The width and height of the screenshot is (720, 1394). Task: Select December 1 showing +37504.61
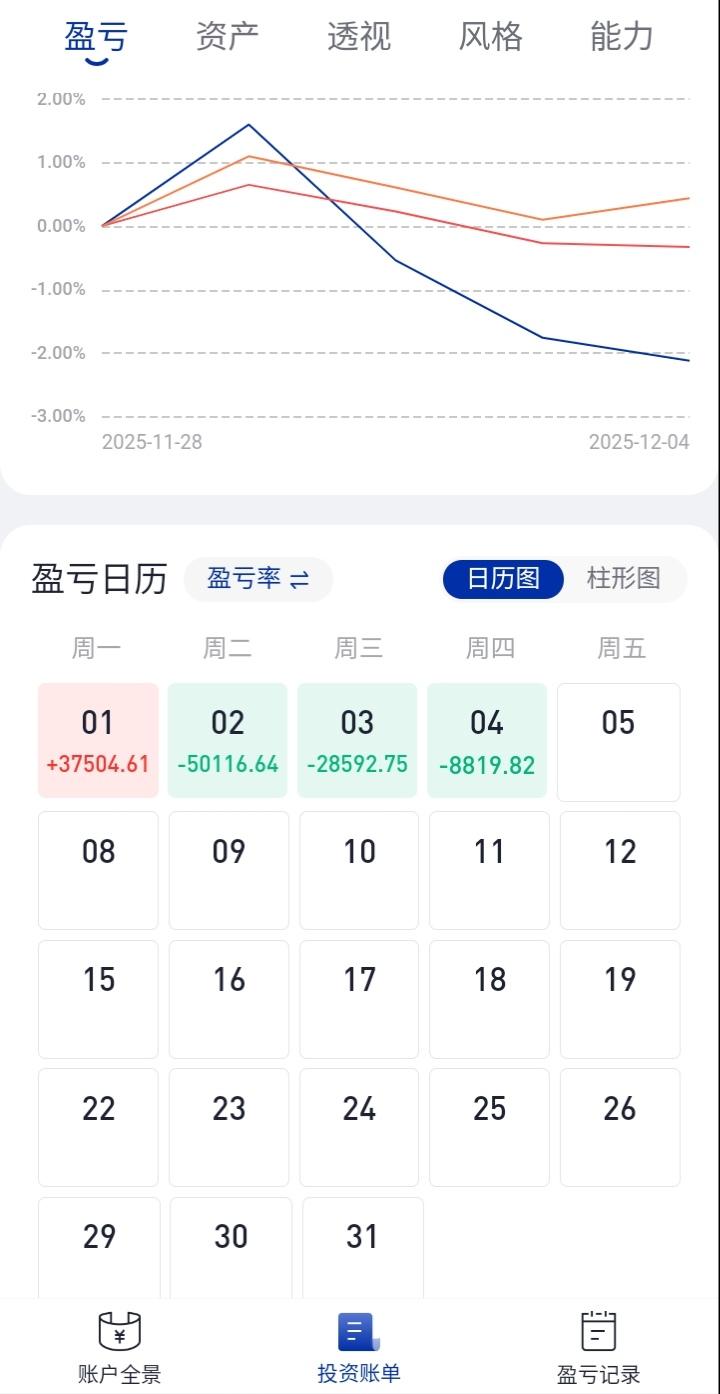[x=97, y=740]
